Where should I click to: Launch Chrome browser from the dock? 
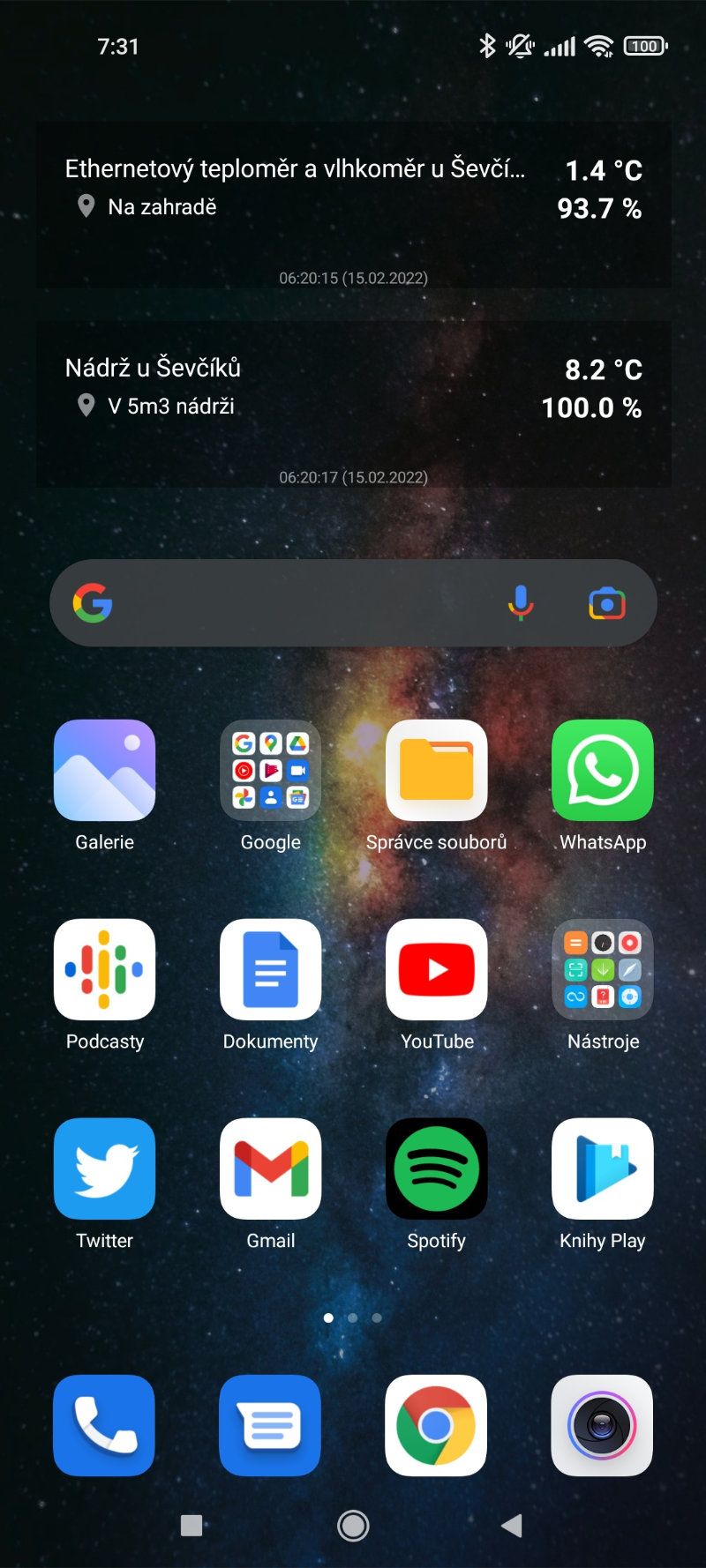437,1425
